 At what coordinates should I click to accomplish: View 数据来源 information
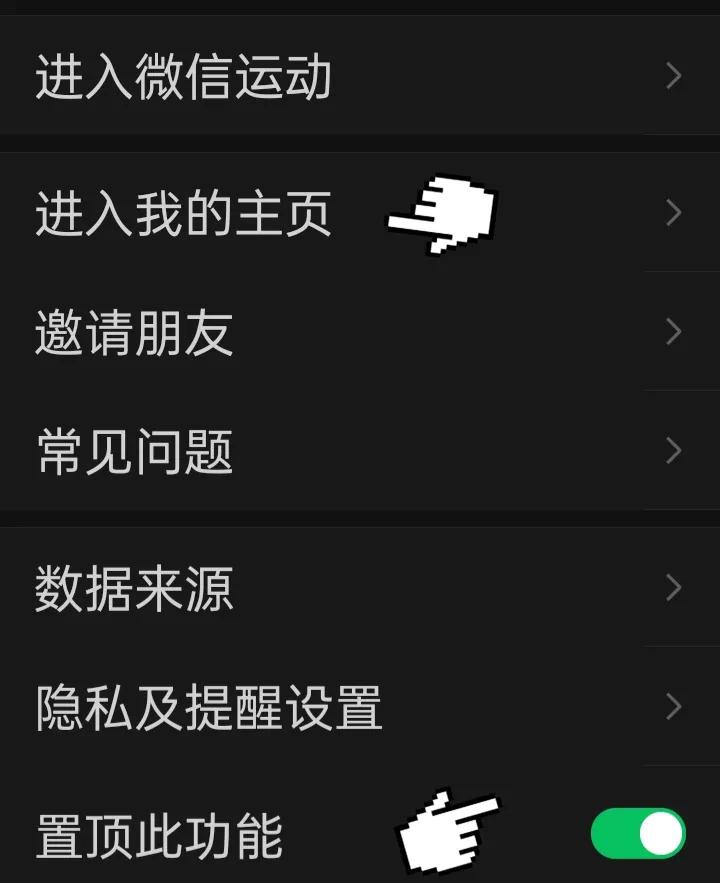click(x=135, y=591)
